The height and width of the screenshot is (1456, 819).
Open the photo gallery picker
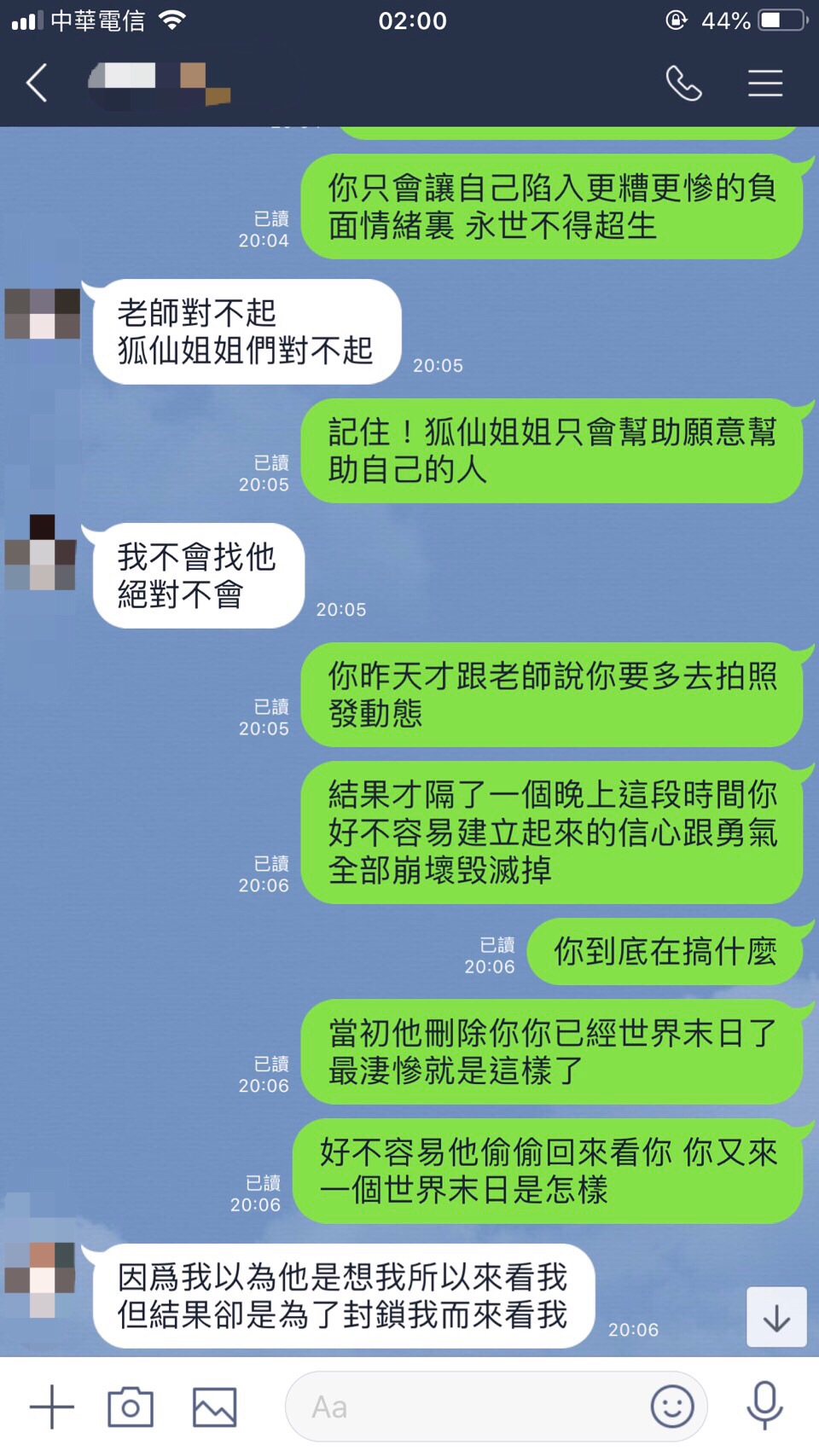point(214,1407)
